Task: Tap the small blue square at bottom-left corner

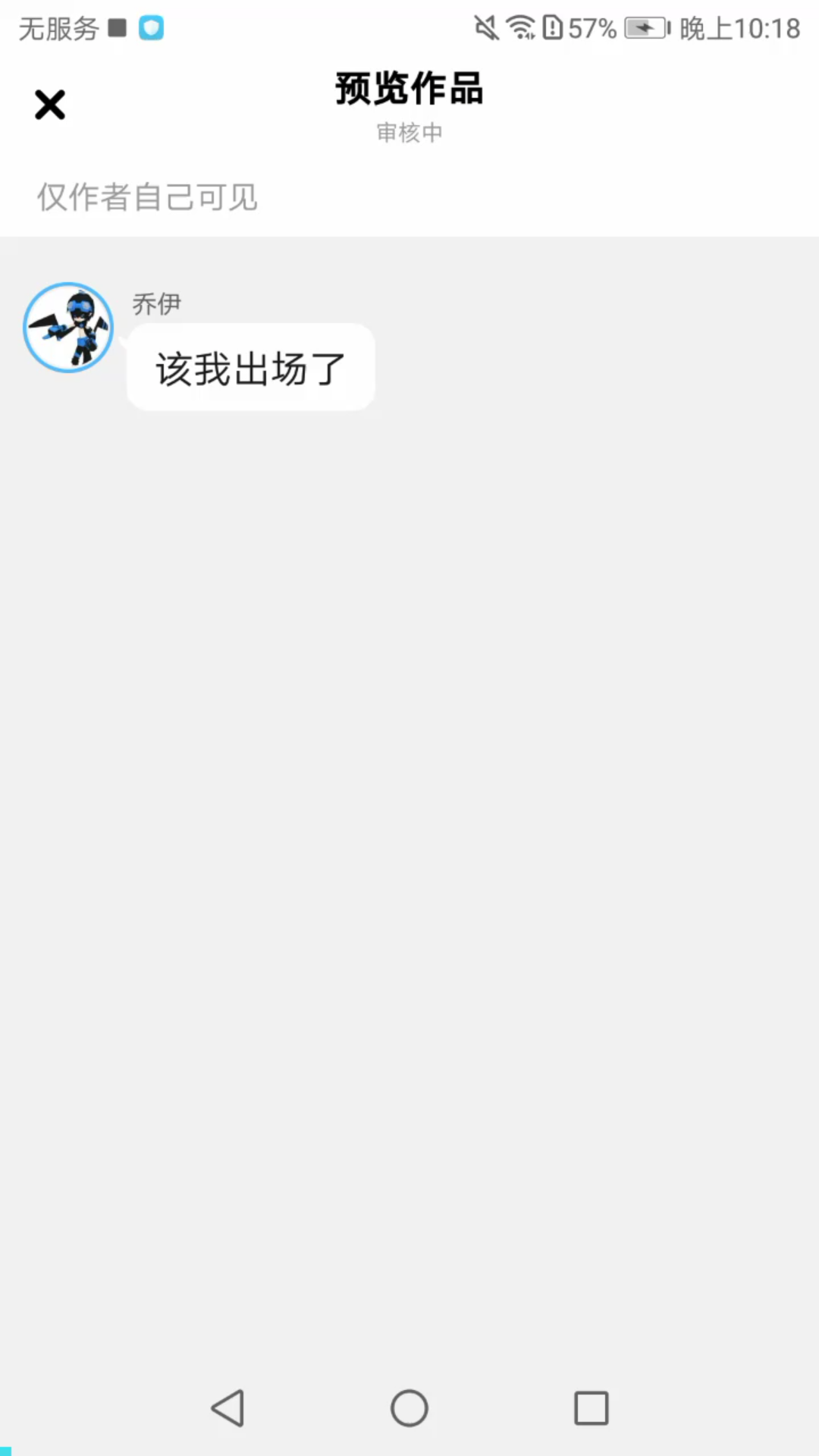Action: pyautogui.click(x=5, y=1451)
